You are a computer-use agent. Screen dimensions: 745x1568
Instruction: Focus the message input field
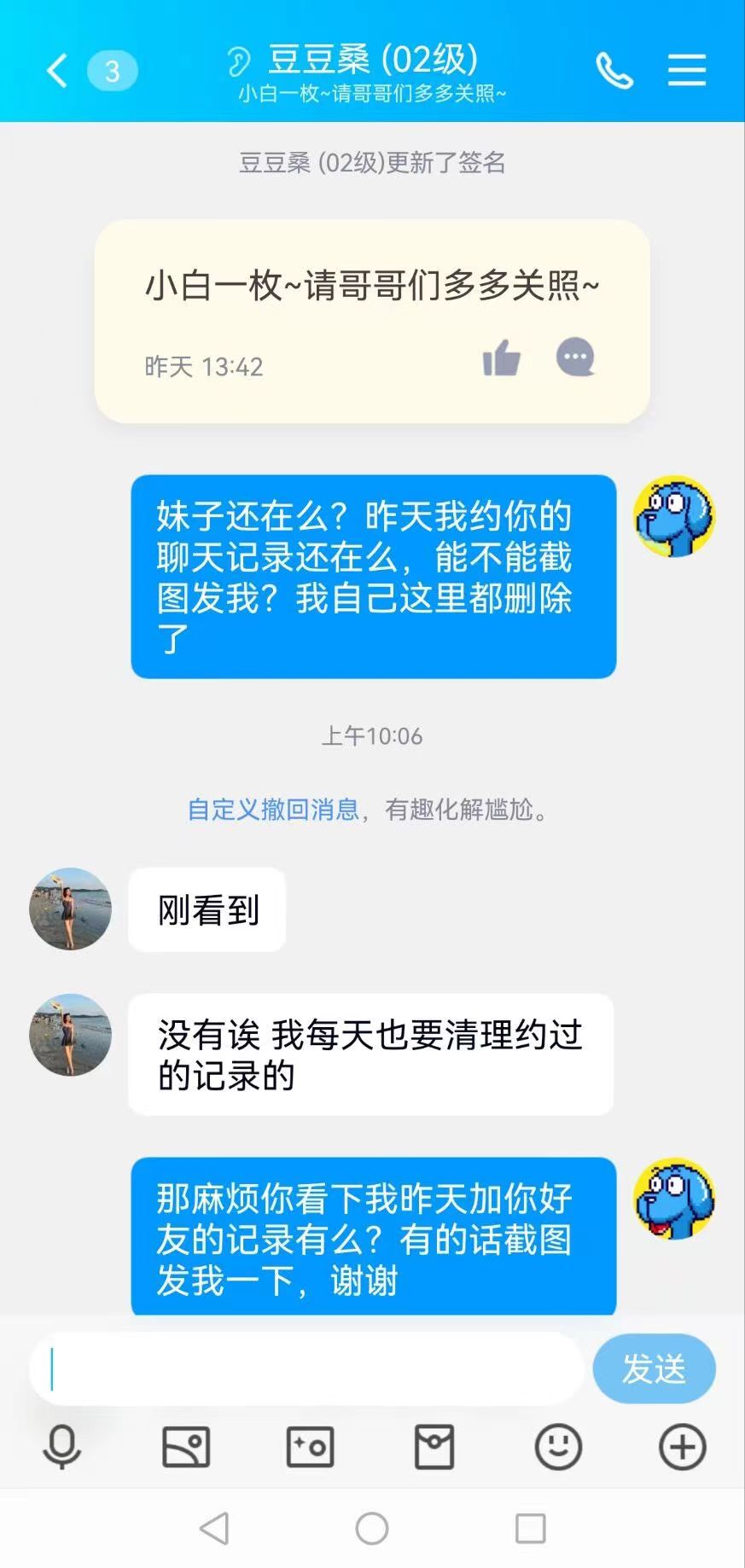coord(307,1369)
